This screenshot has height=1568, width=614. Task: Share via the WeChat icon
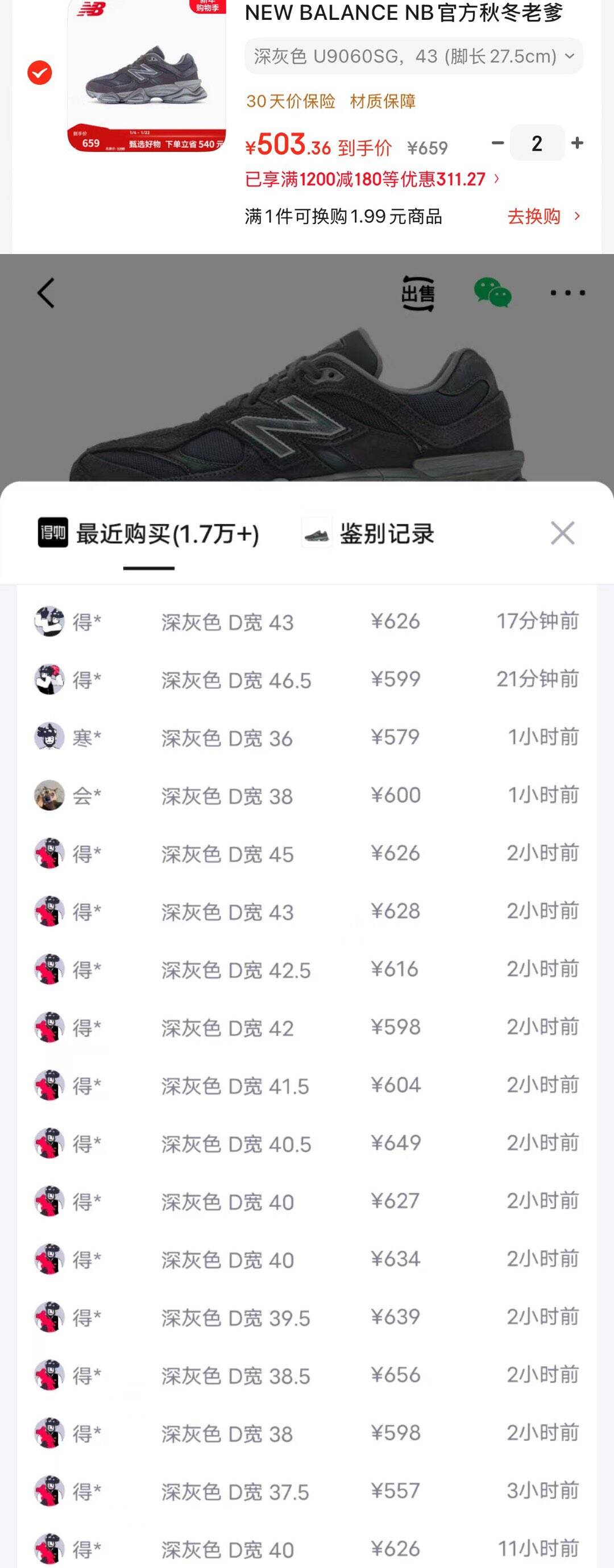click(x=492, y=293)
